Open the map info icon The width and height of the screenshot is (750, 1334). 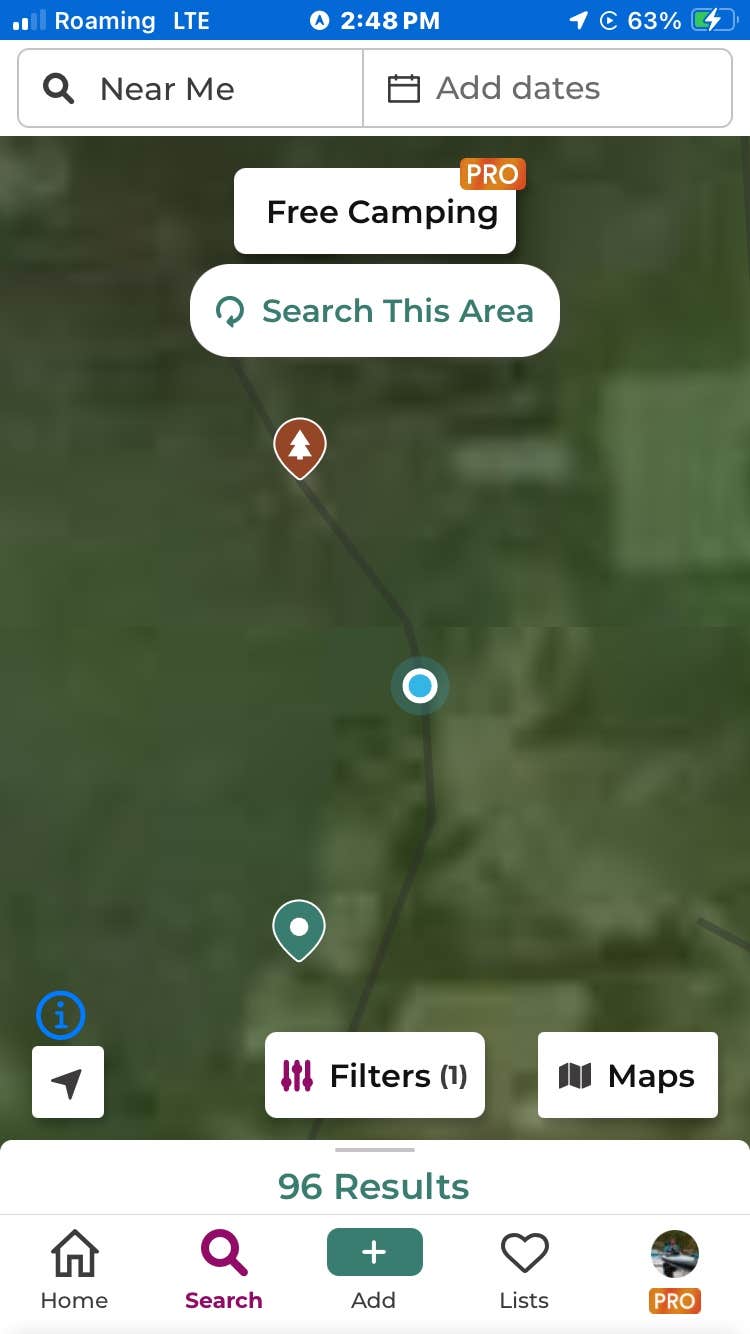pyautogui.click(x=61, y=1016)
